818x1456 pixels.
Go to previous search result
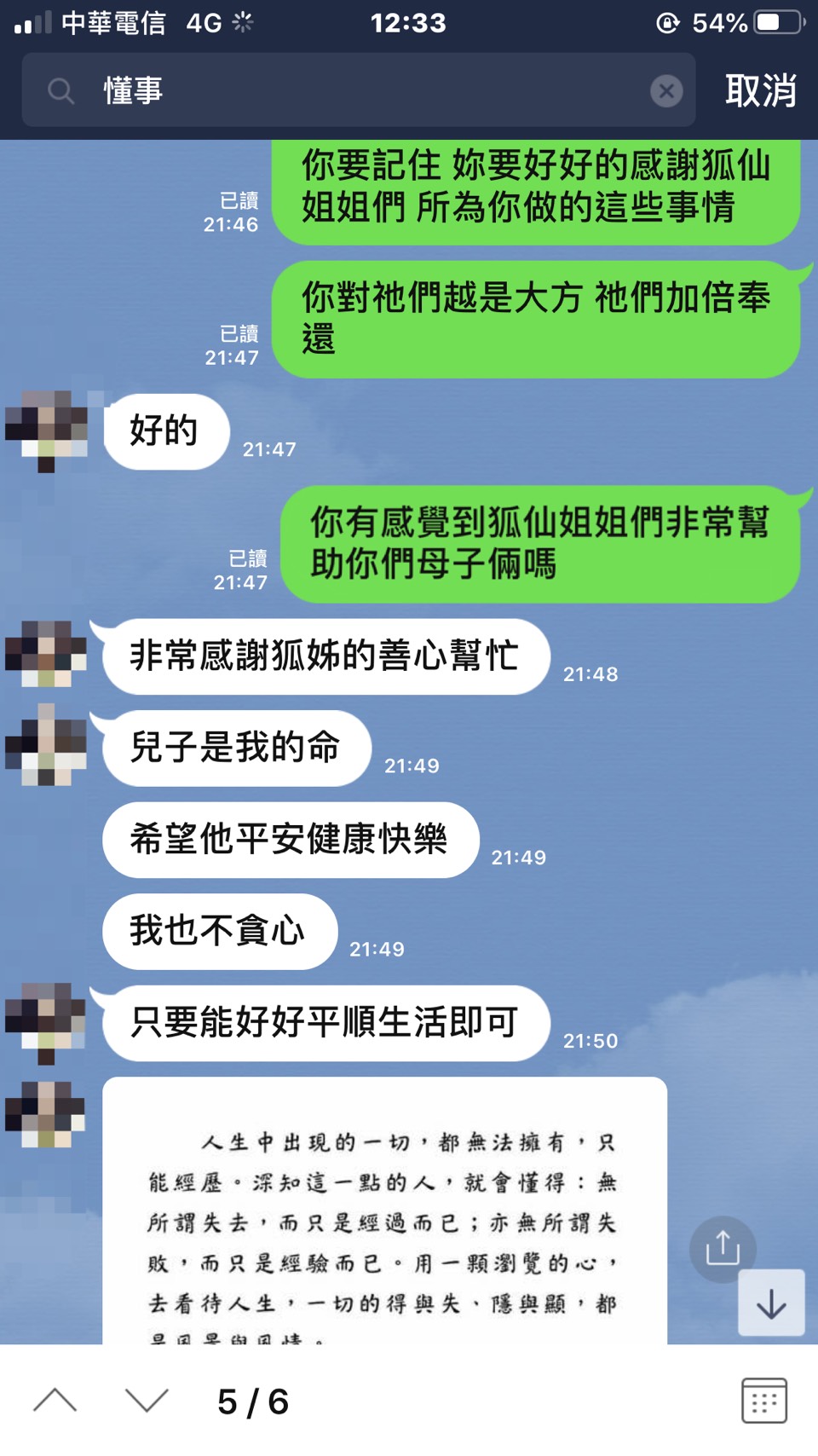tap(55, 1401)
